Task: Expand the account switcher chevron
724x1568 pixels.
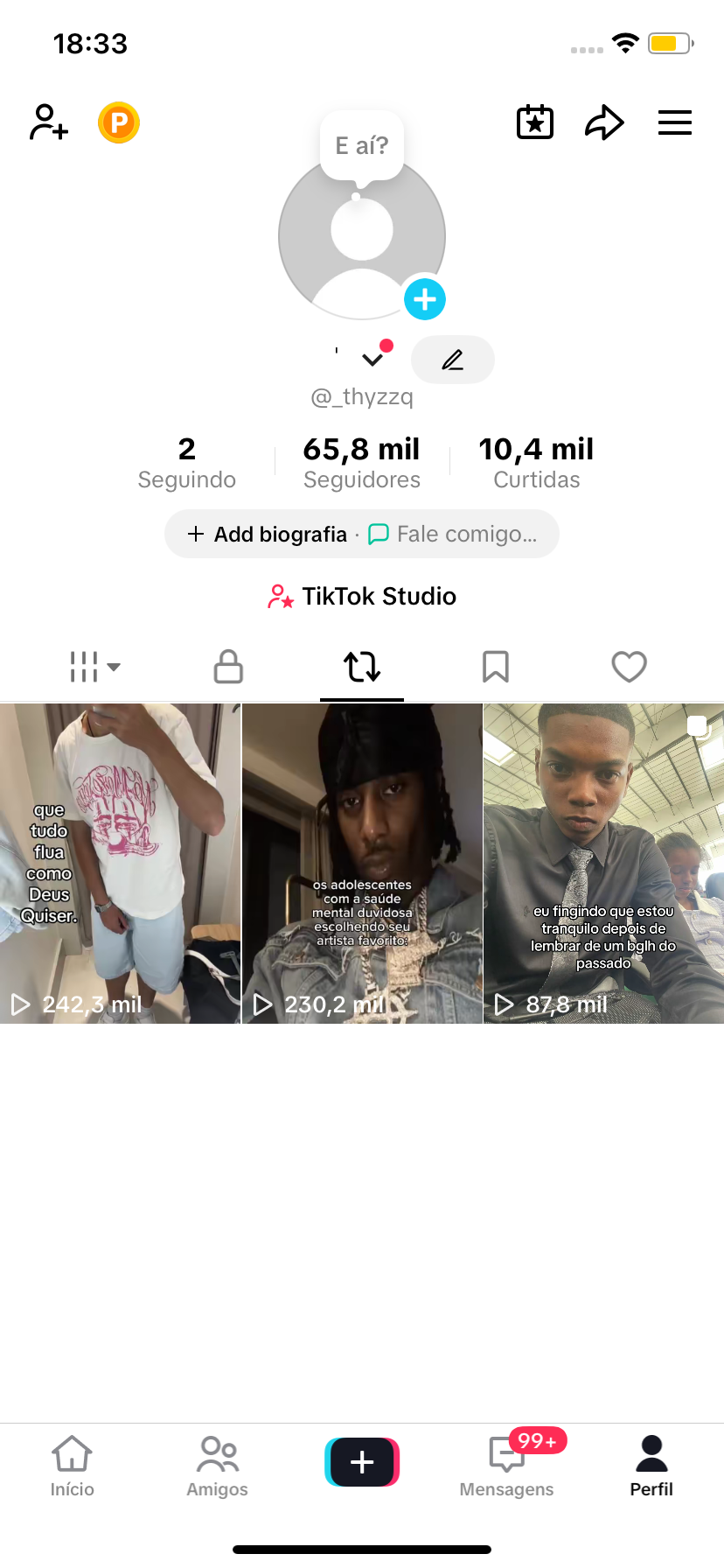Action: pos(372,359)
